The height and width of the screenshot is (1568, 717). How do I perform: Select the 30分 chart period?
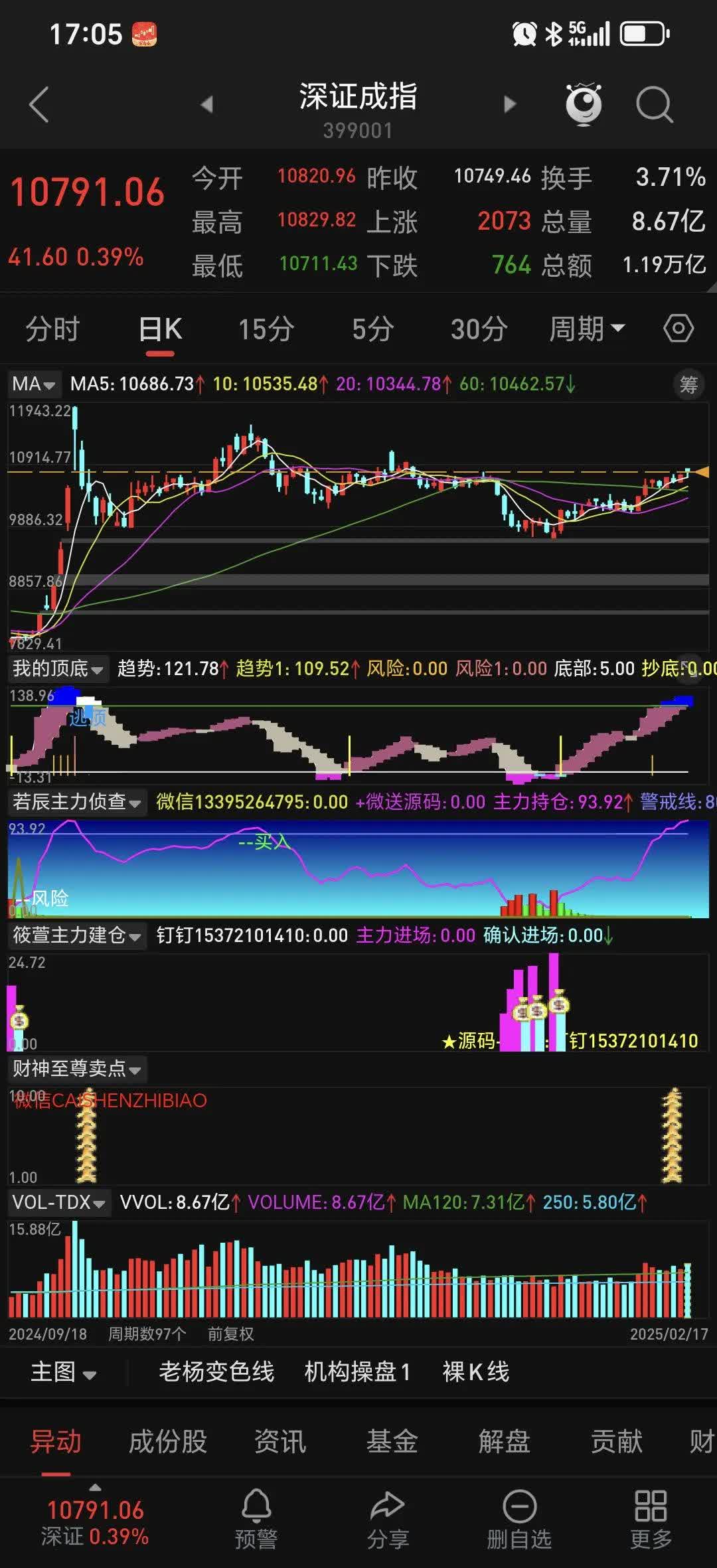coord(479,329)
